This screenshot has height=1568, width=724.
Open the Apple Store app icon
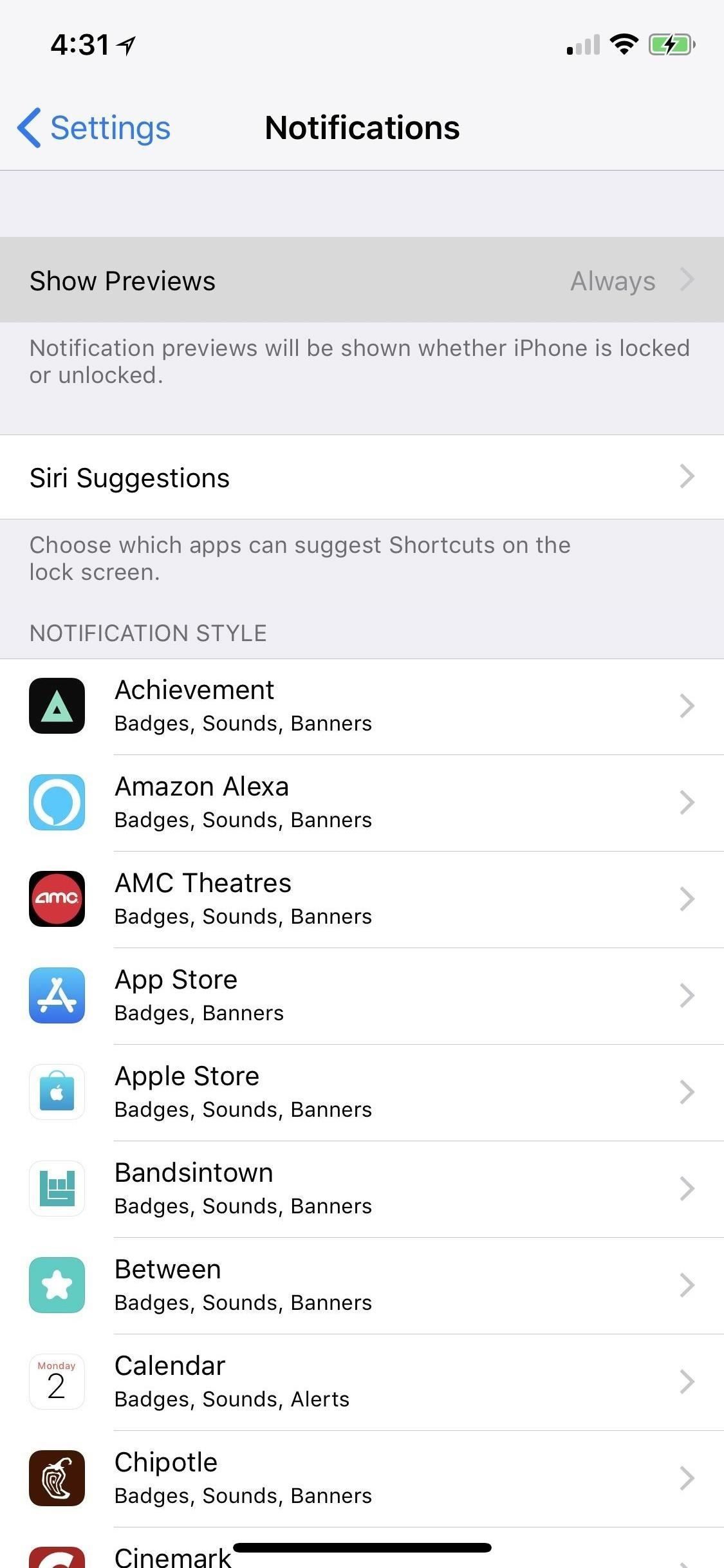pyautogui.click(x=57, y=1092)
